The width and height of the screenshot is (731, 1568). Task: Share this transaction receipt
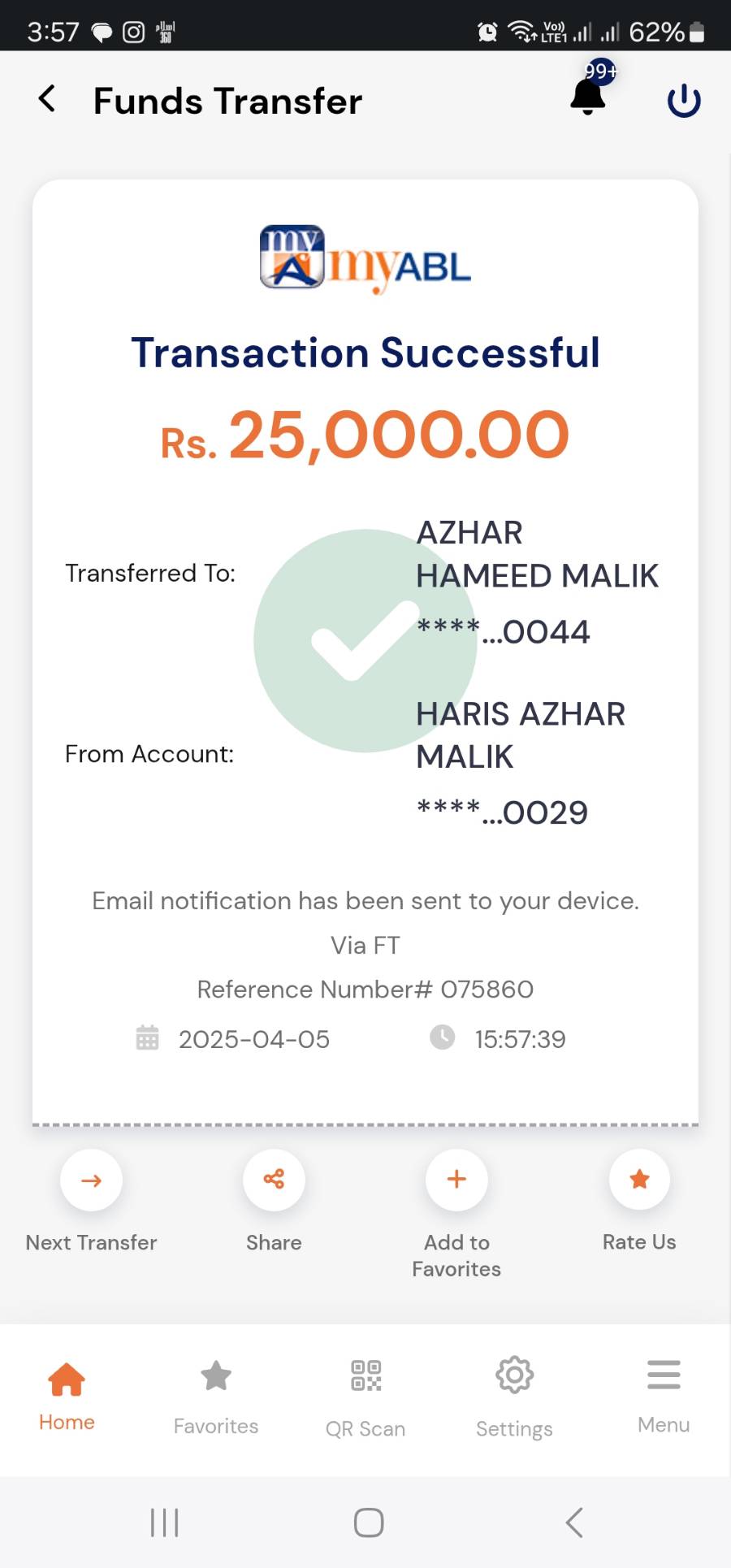(x=274, y=1180)
